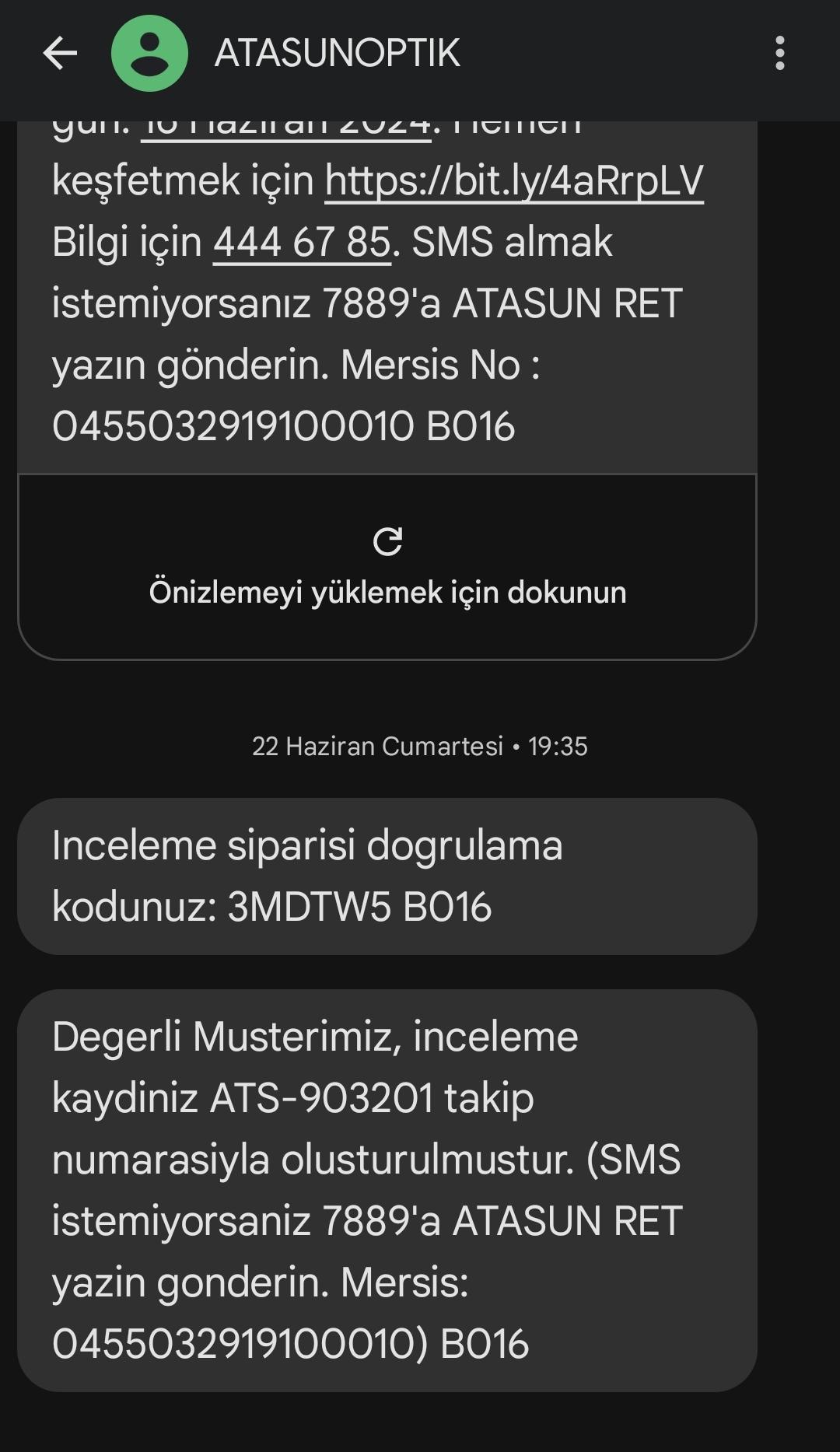Tap the '22 Haziran Cumartesi' timestamp
840x1452 pixels.
[421, 747]
